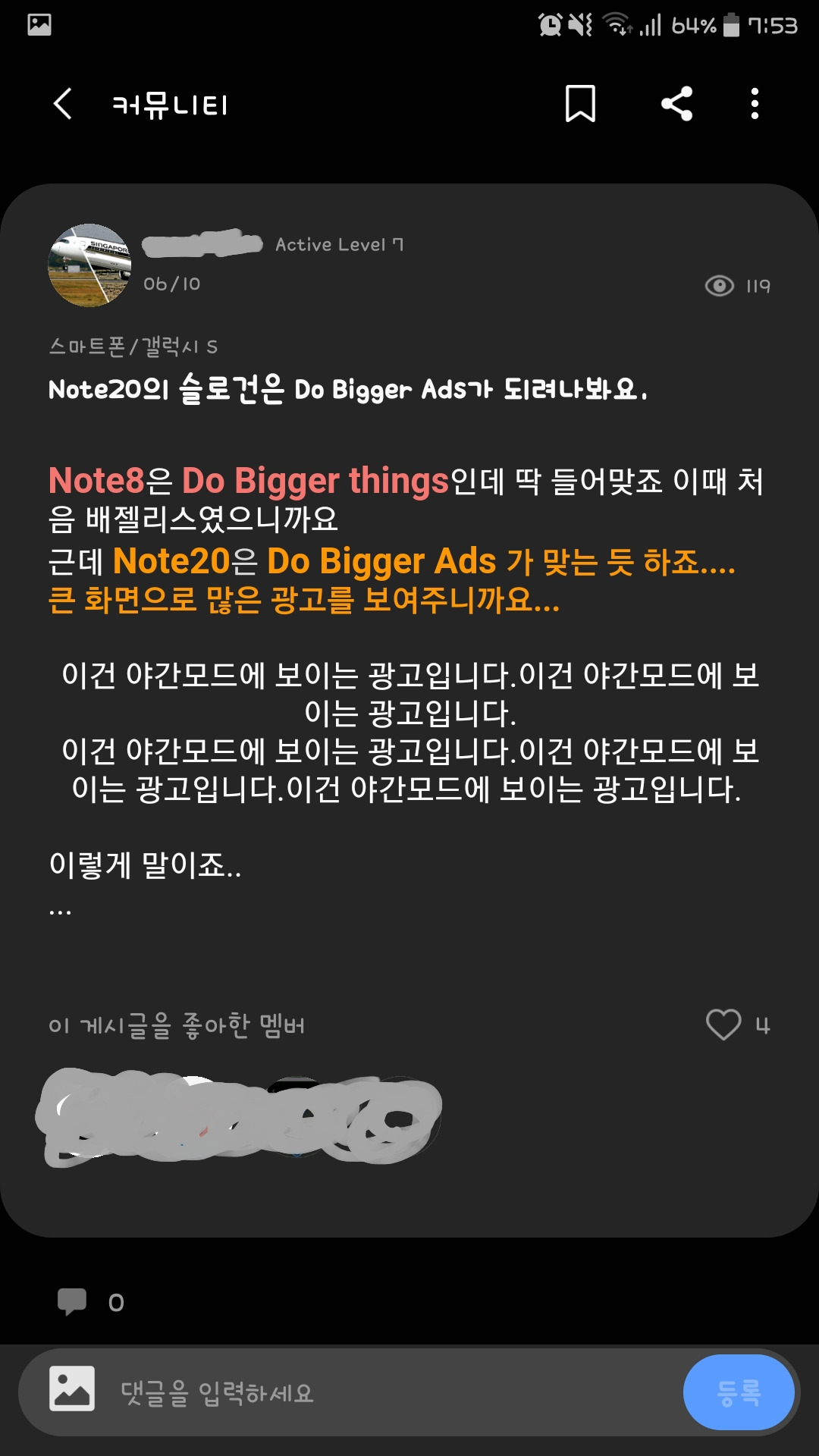This screenshot has width=819, height=1456.
Task: Open the 스마트폰/갤럭시 S category
Action: point(130,345)
